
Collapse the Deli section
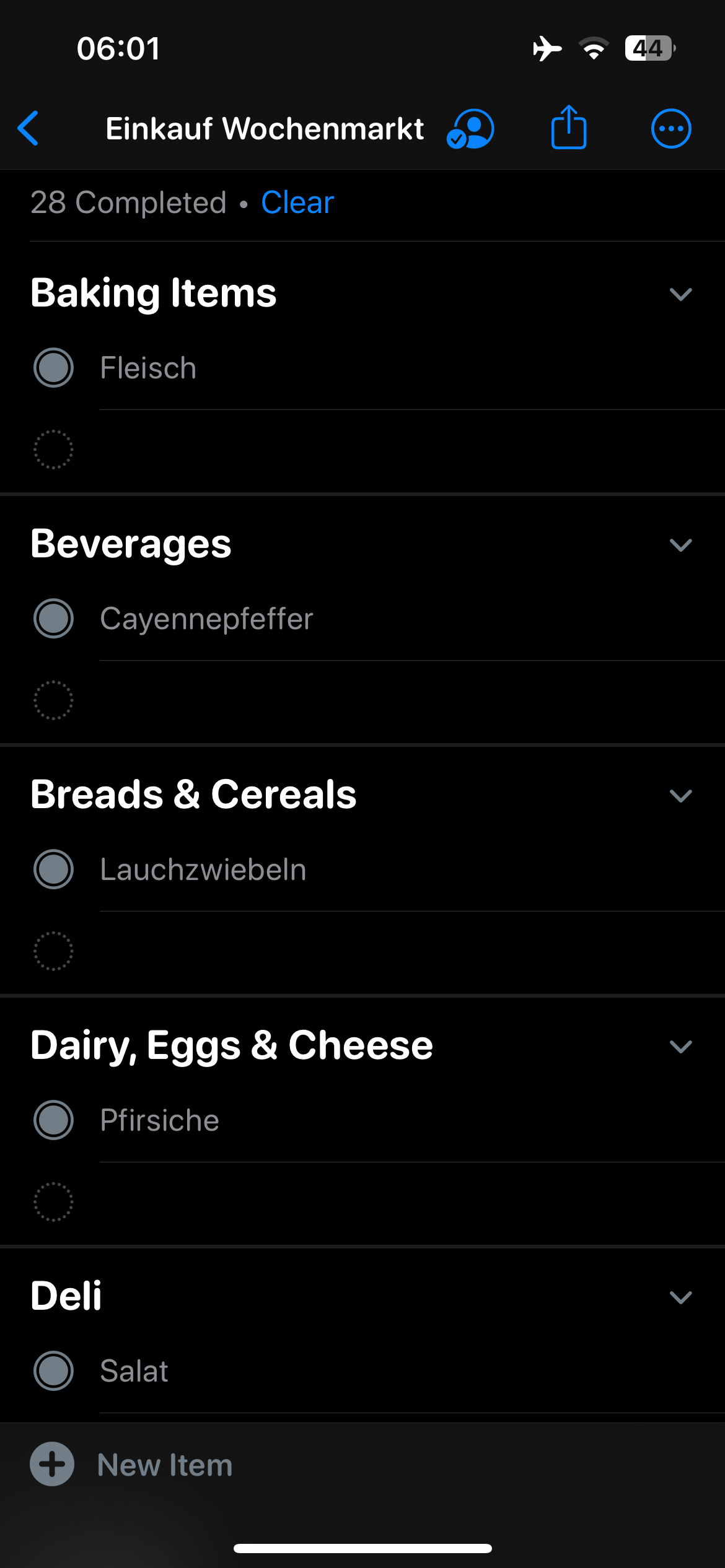(x=680, y=1297)
